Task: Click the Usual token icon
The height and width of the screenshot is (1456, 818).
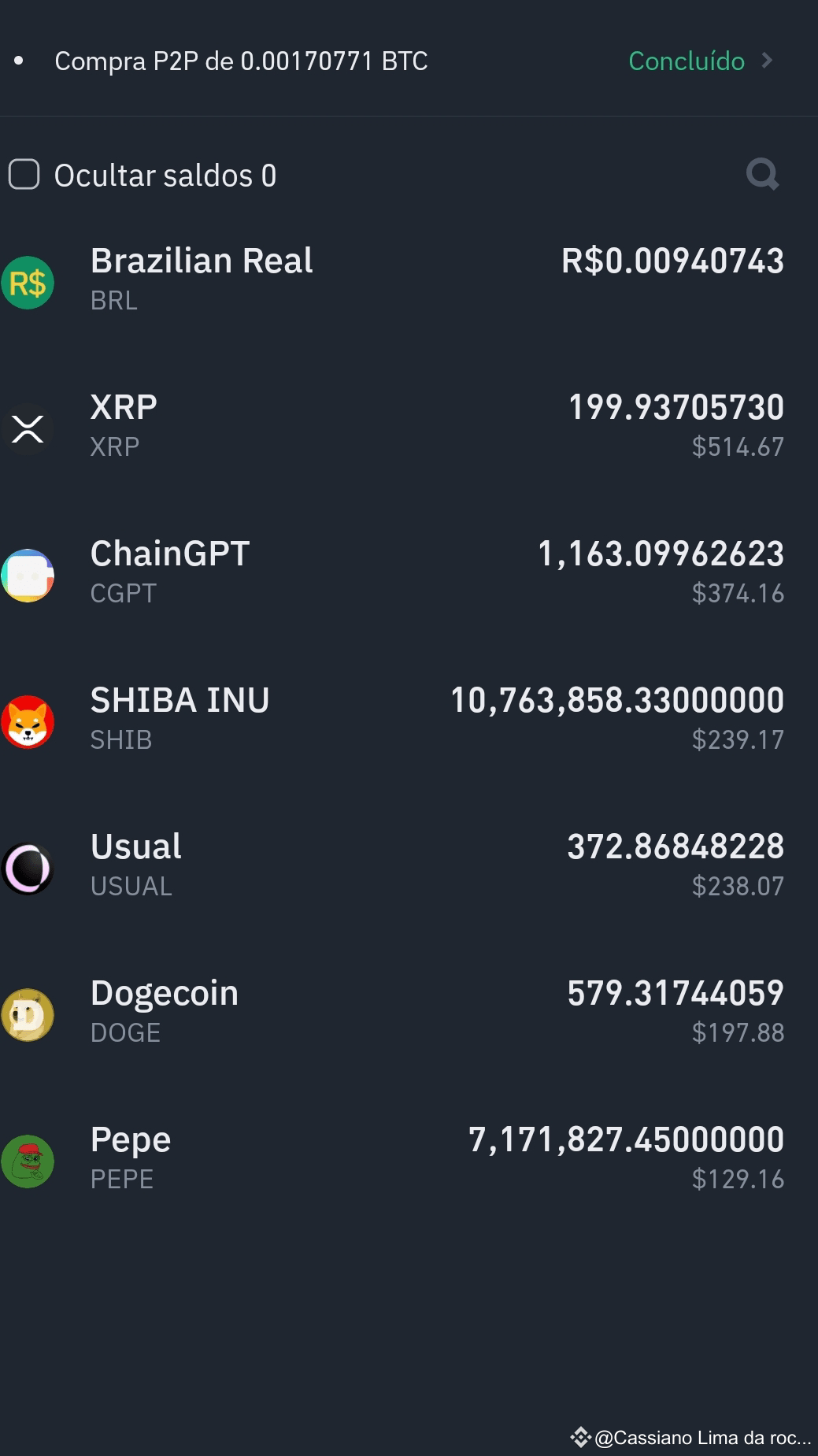Action: tap(28, 869)
